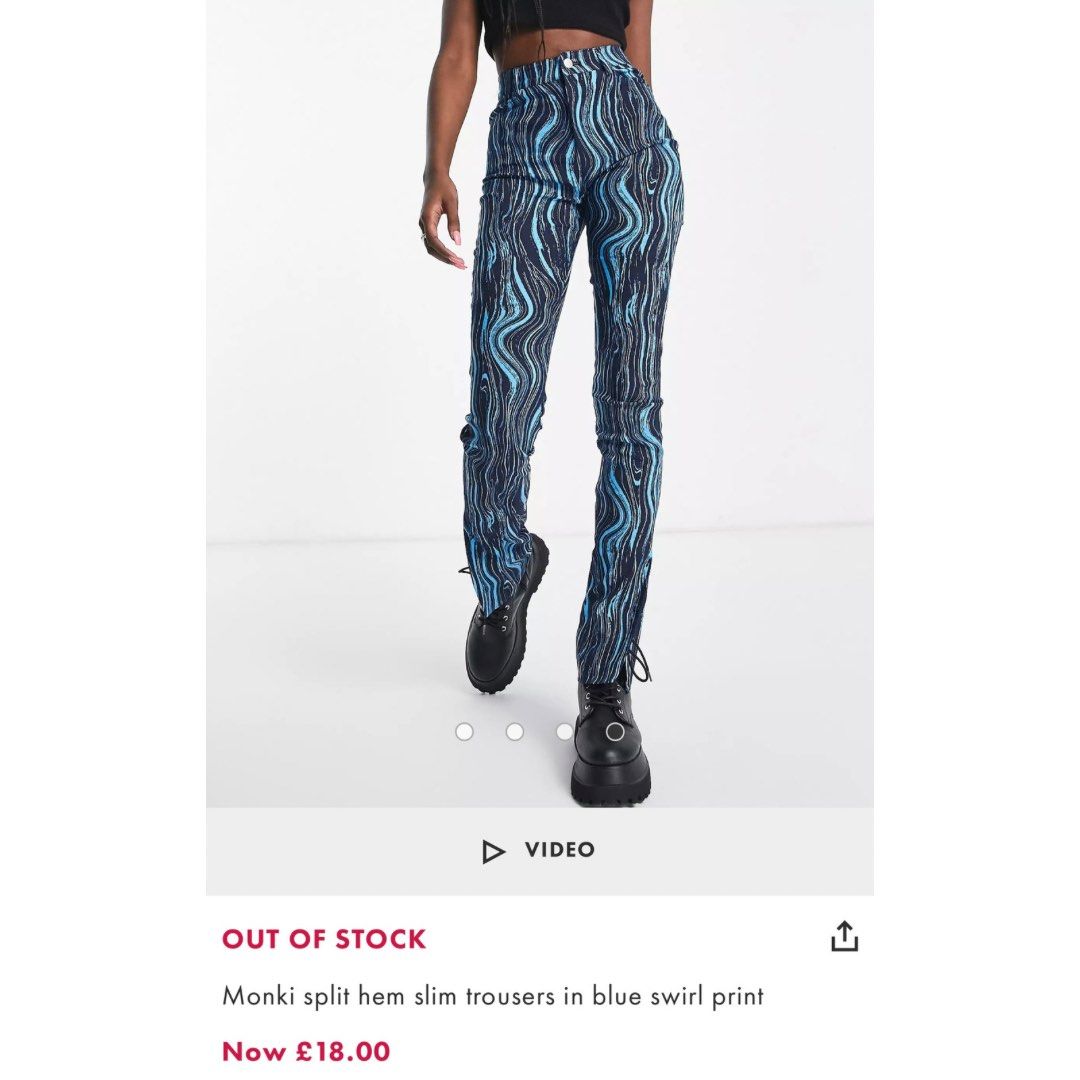Jump to the first product photo dot

464,732
